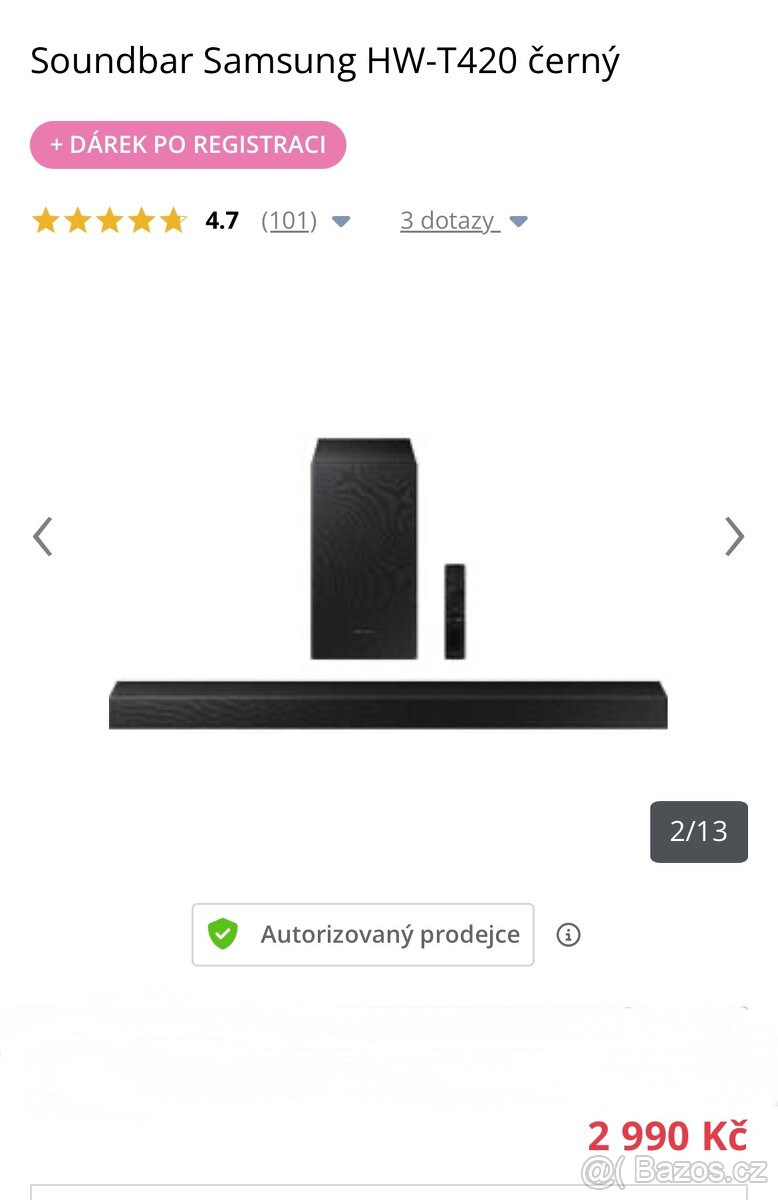Screen dimensions: 778x1200
Task: Click the left carousel arrow
Action: click(x=43, y=537)
